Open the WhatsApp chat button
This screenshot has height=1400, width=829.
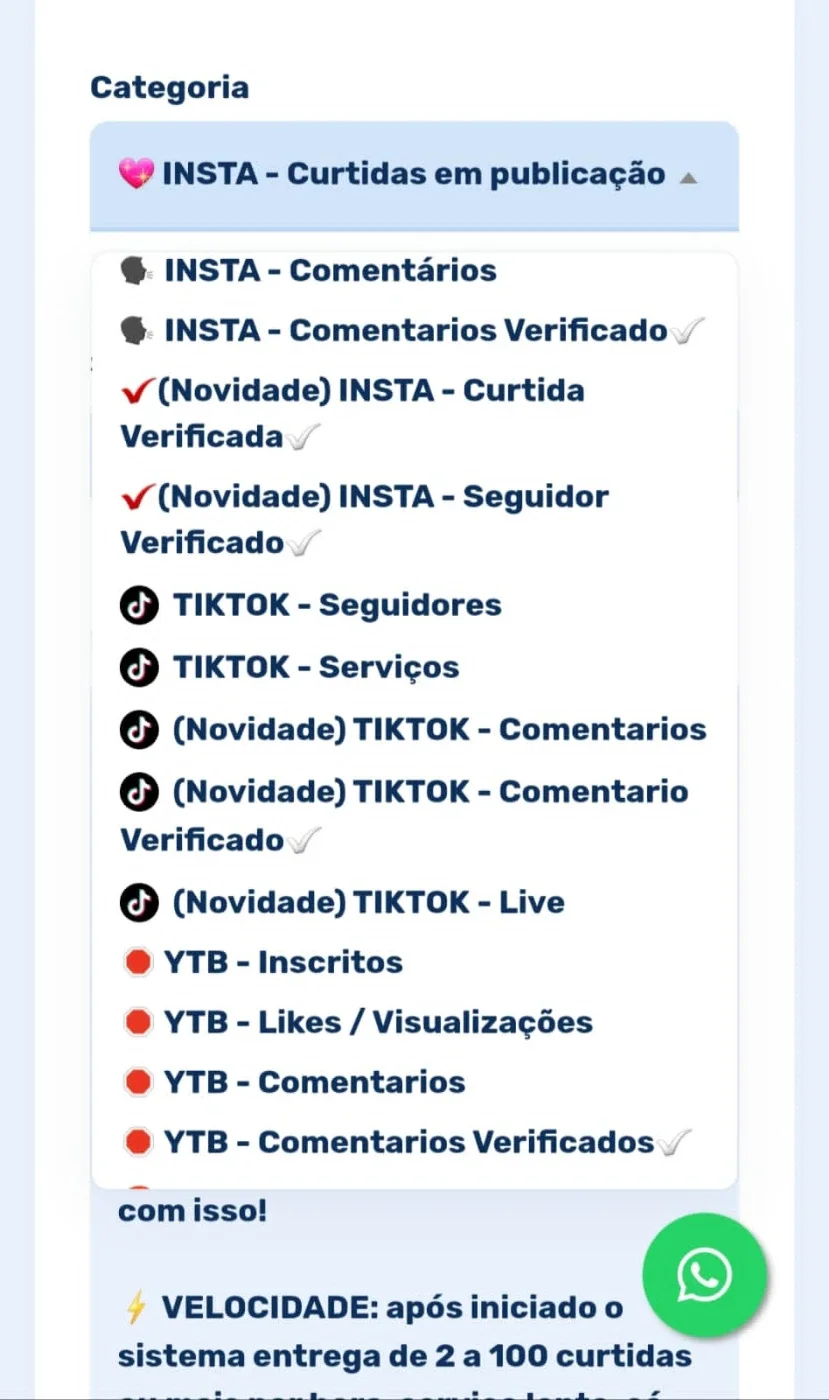coord(704,1275)
